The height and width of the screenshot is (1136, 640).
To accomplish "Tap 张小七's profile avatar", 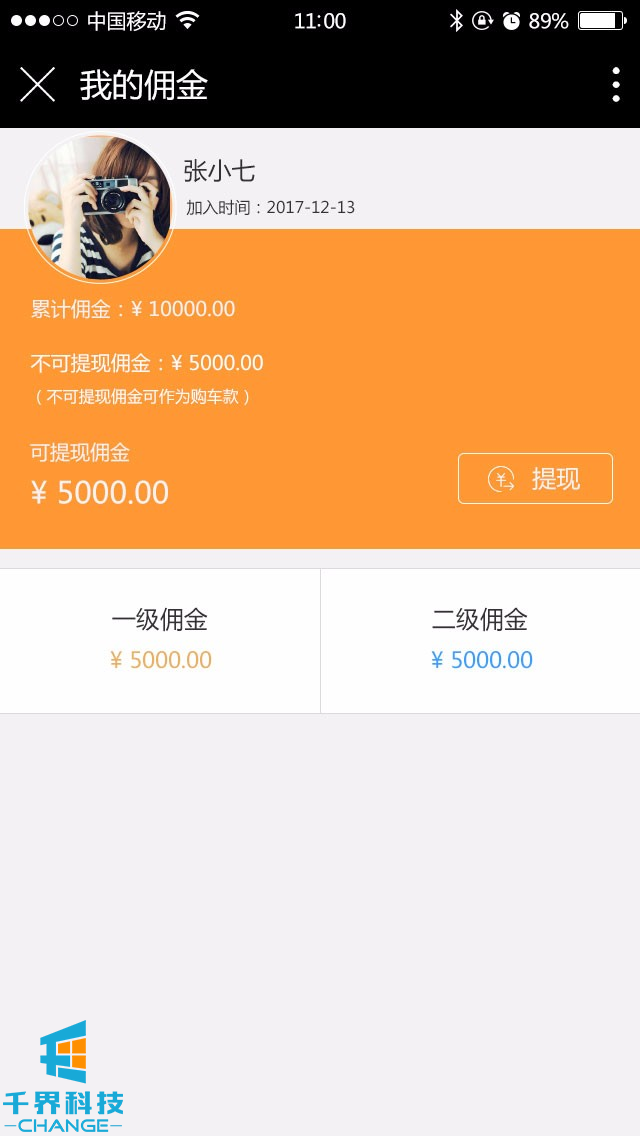I will click(100, 208).
